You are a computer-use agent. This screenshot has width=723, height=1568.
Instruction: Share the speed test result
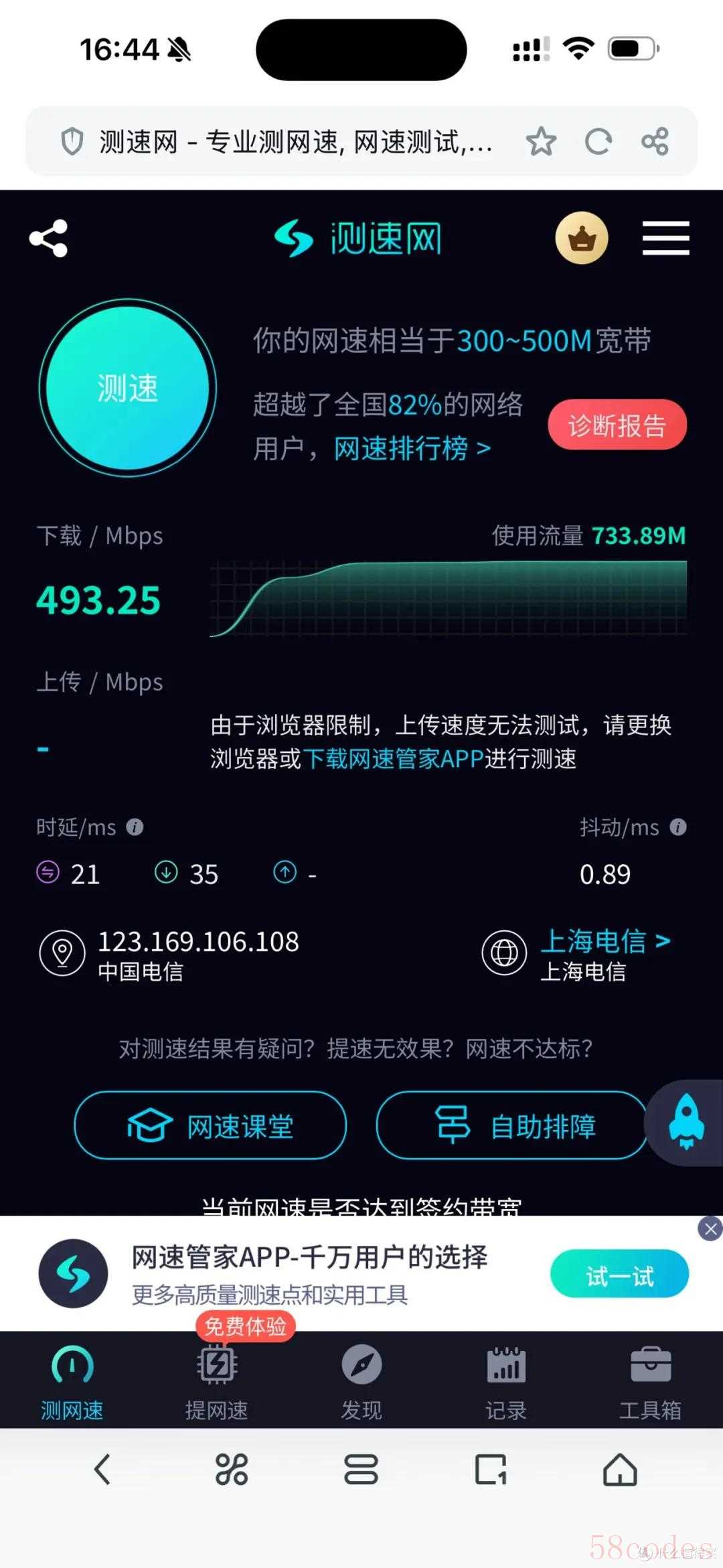click(49, 238)
